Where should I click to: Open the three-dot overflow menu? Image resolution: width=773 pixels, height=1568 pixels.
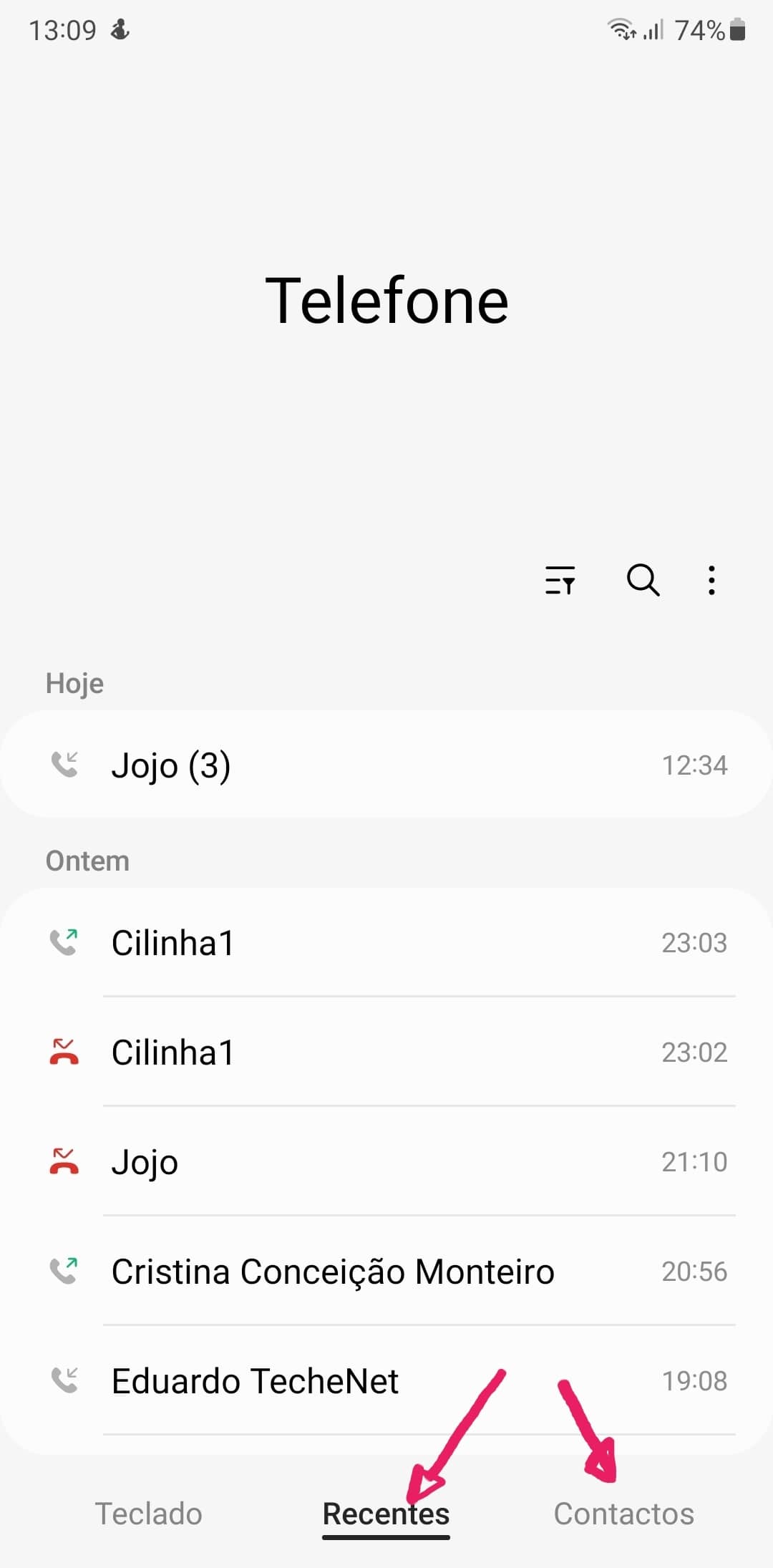pos(711,580)
